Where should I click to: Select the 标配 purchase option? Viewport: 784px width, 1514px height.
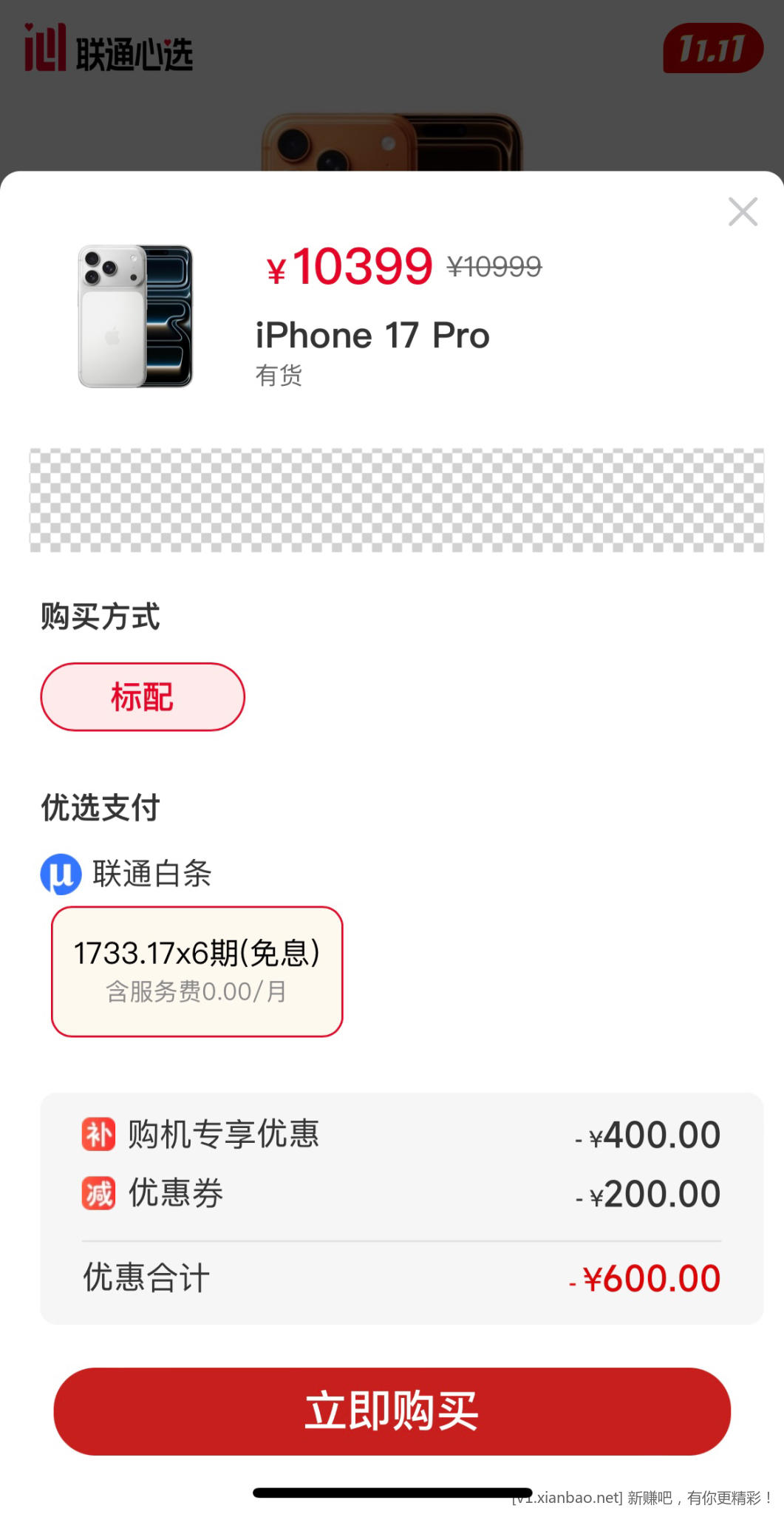[143, 696]
